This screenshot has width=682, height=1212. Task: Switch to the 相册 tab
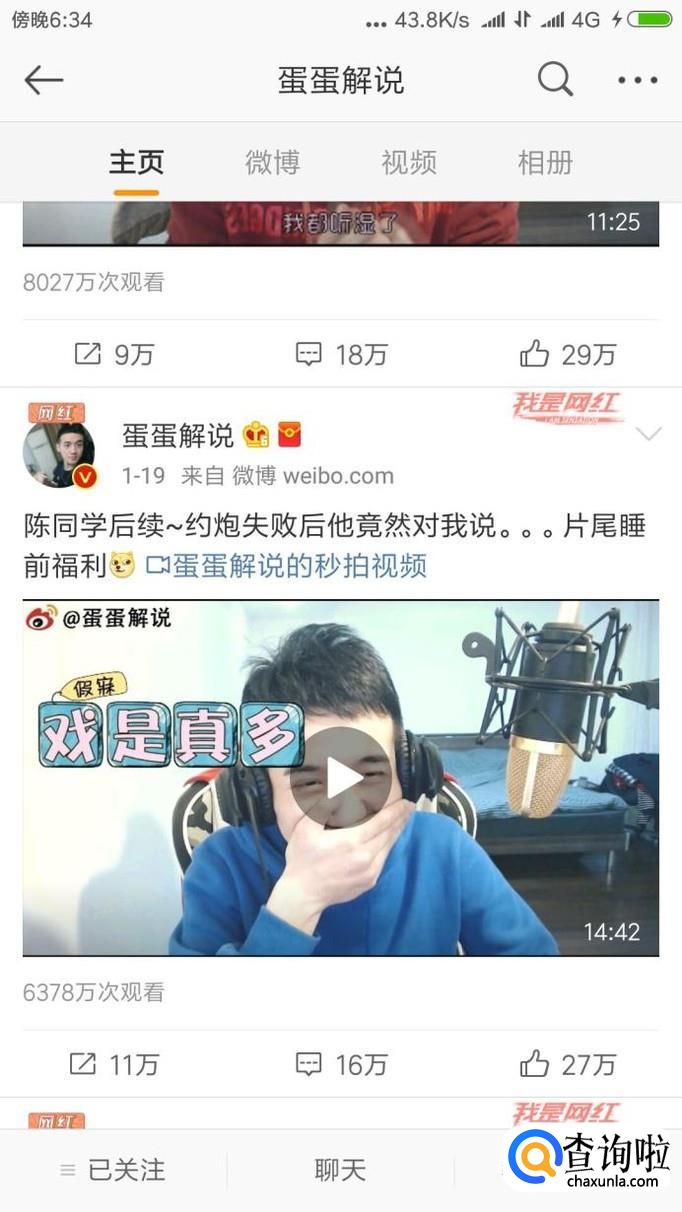[545, 162]
